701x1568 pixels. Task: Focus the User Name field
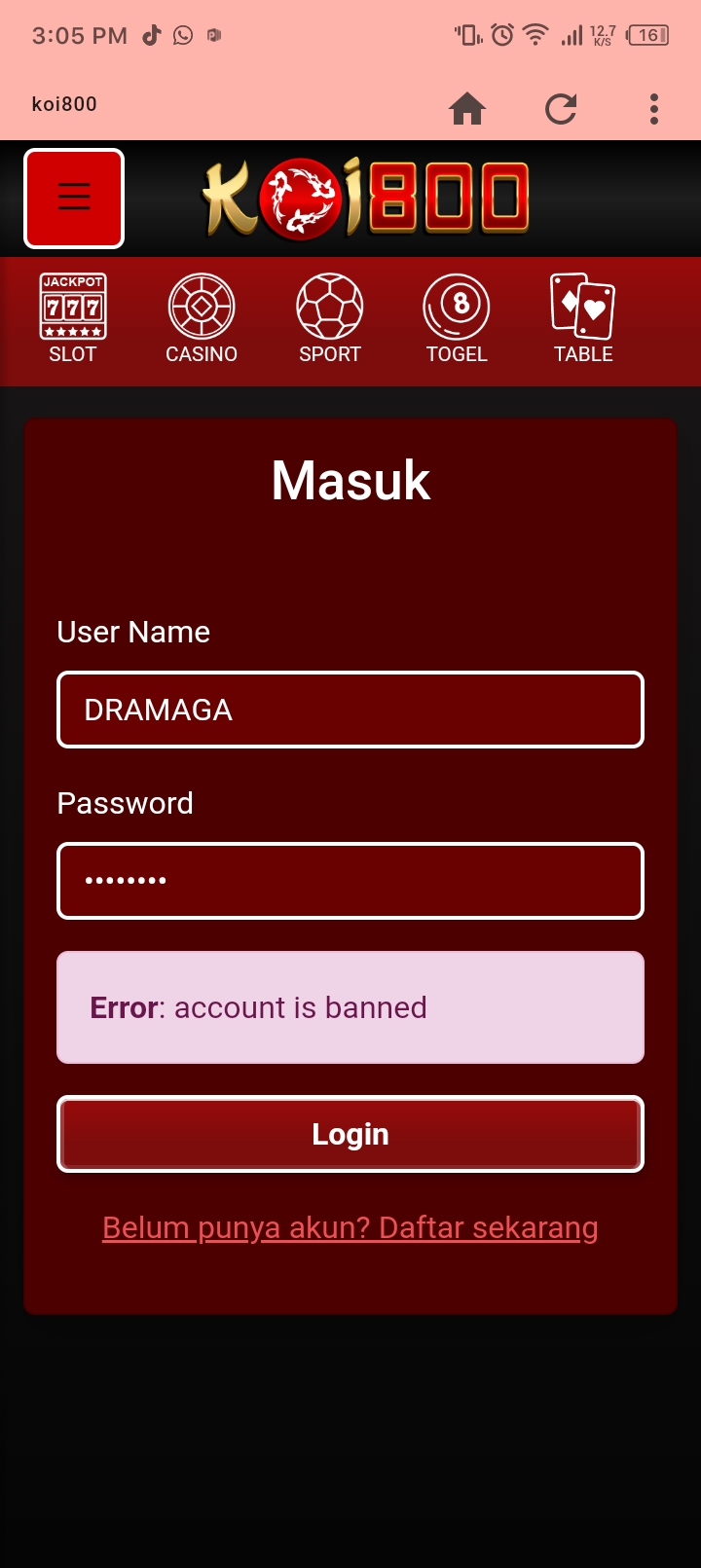(350, 710)
